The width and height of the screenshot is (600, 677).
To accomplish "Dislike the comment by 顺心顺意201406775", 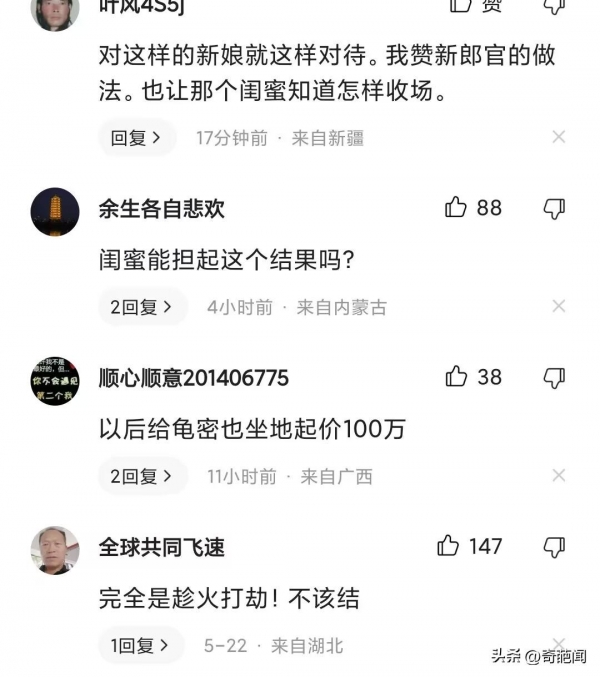I will pos(554,377).
